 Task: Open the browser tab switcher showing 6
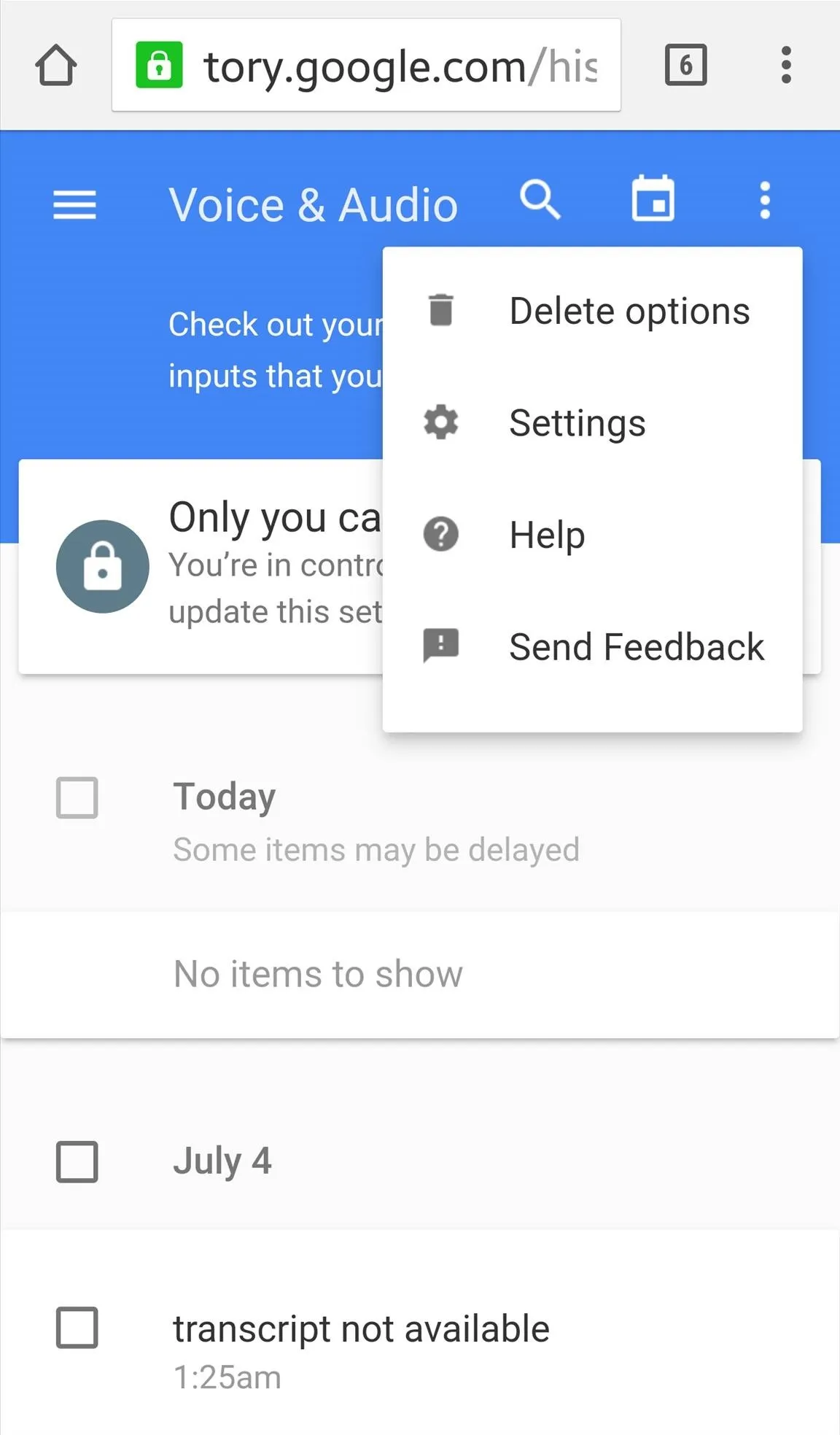click(685, 66)
